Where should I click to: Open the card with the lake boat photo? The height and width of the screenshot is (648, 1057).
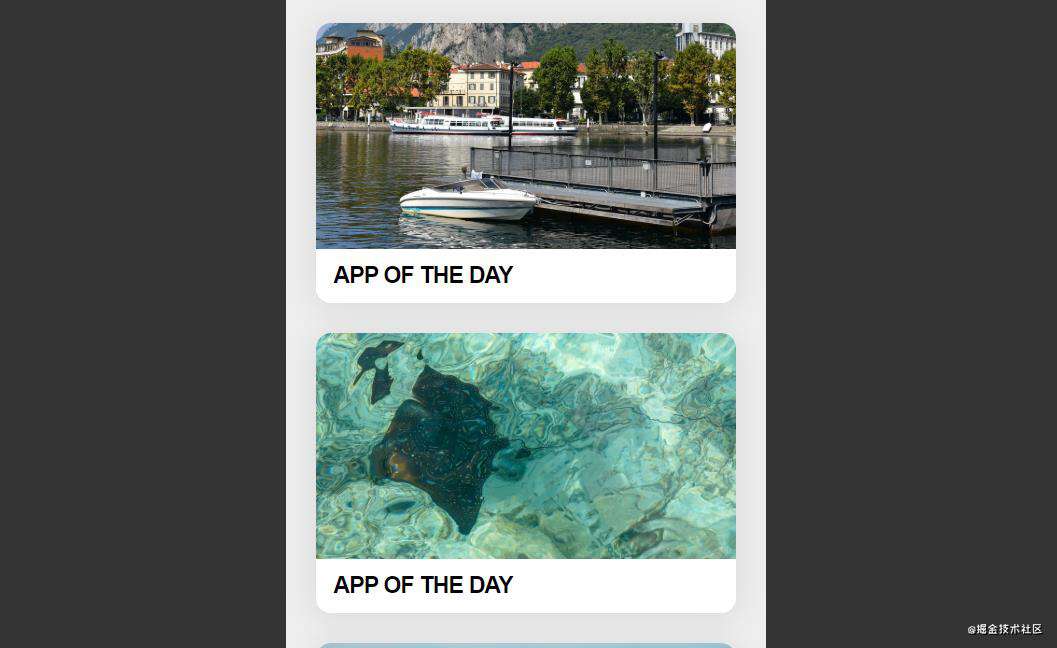tap(525, 162)
